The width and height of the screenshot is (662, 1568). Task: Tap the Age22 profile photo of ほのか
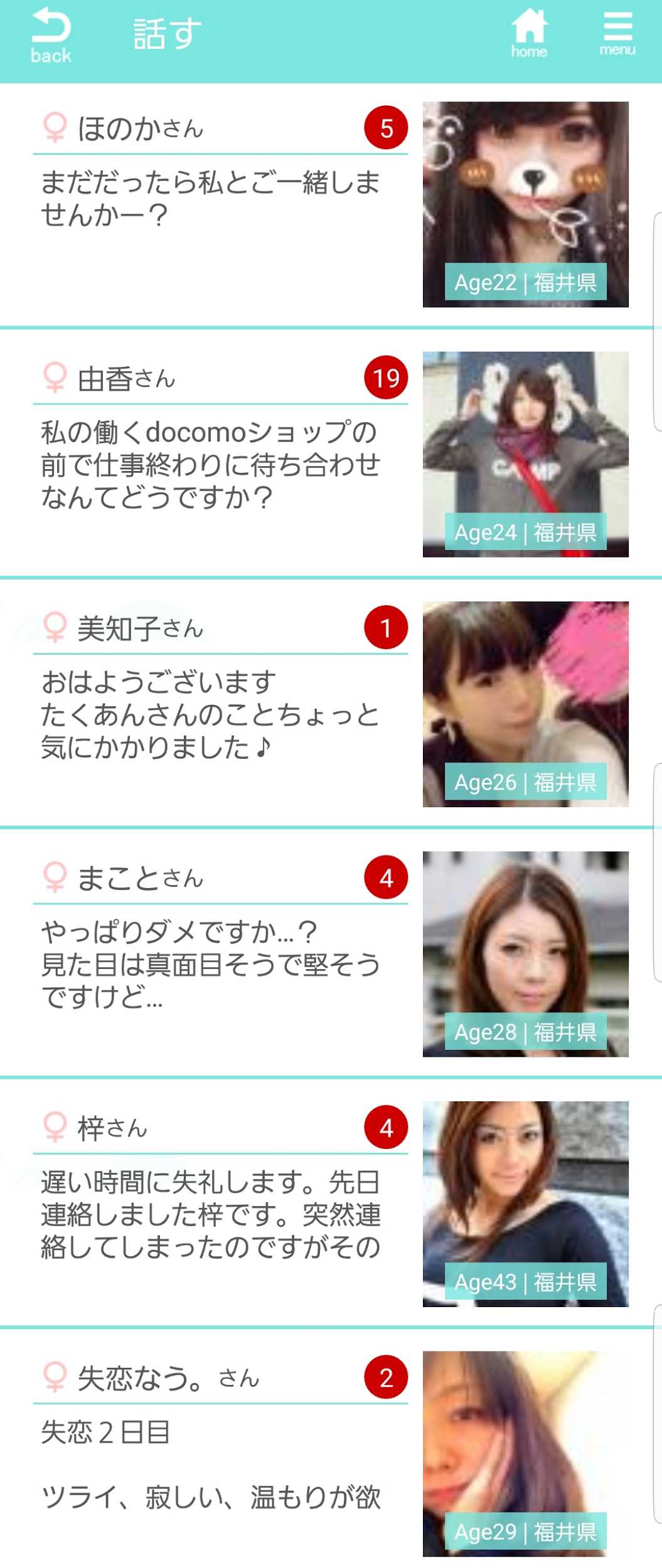(x=525, y=204)
